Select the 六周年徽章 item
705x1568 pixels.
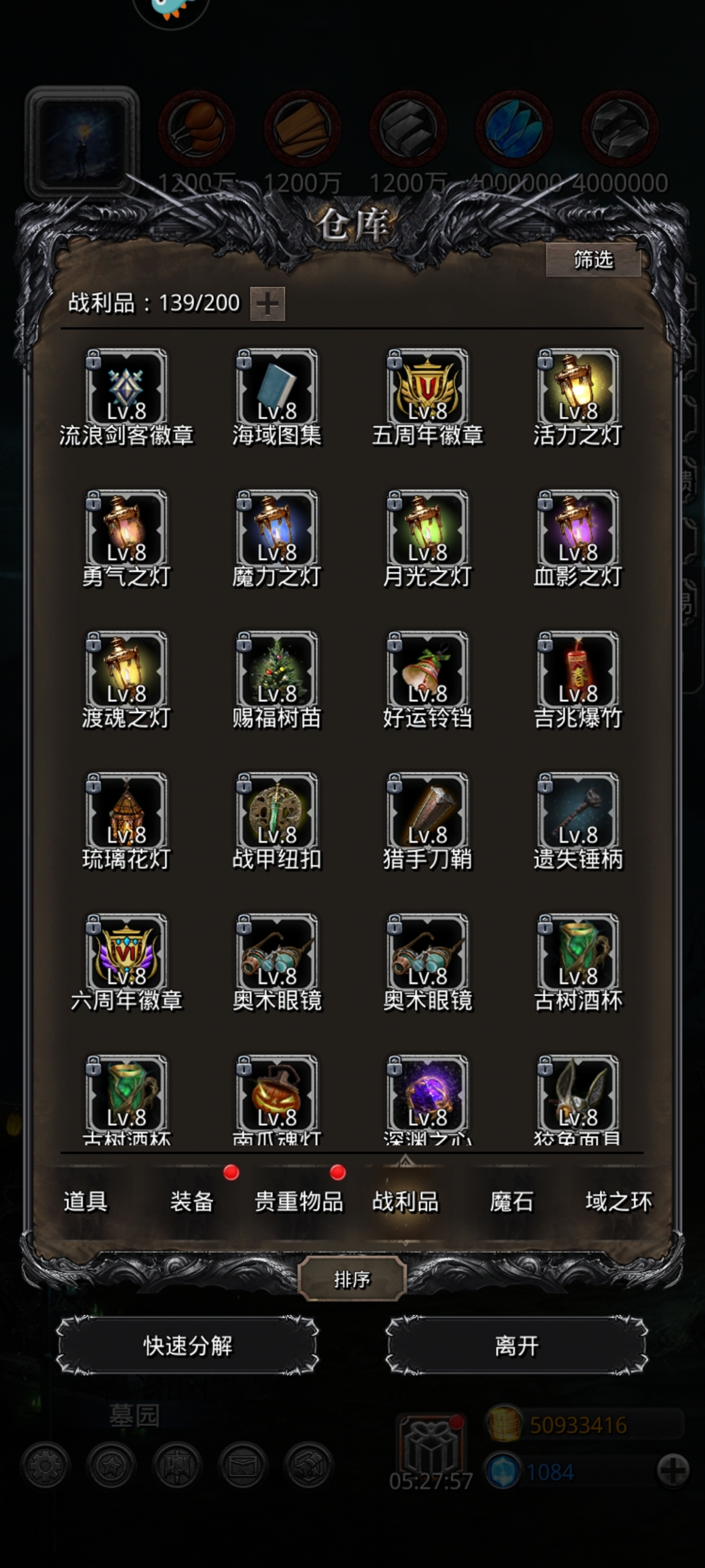(126, 954)
